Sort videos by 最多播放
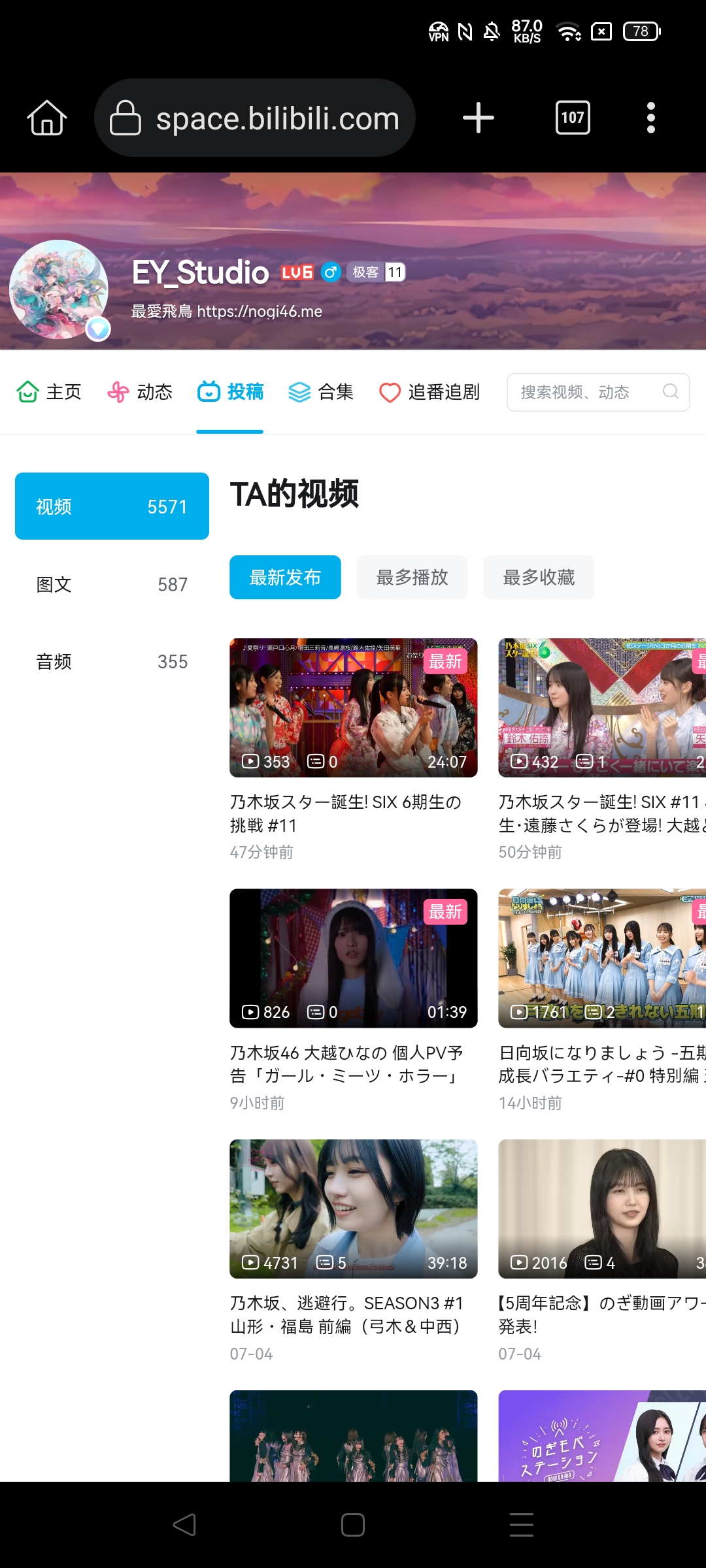This screenshot has height=1568, width=706. click(412, 577)
